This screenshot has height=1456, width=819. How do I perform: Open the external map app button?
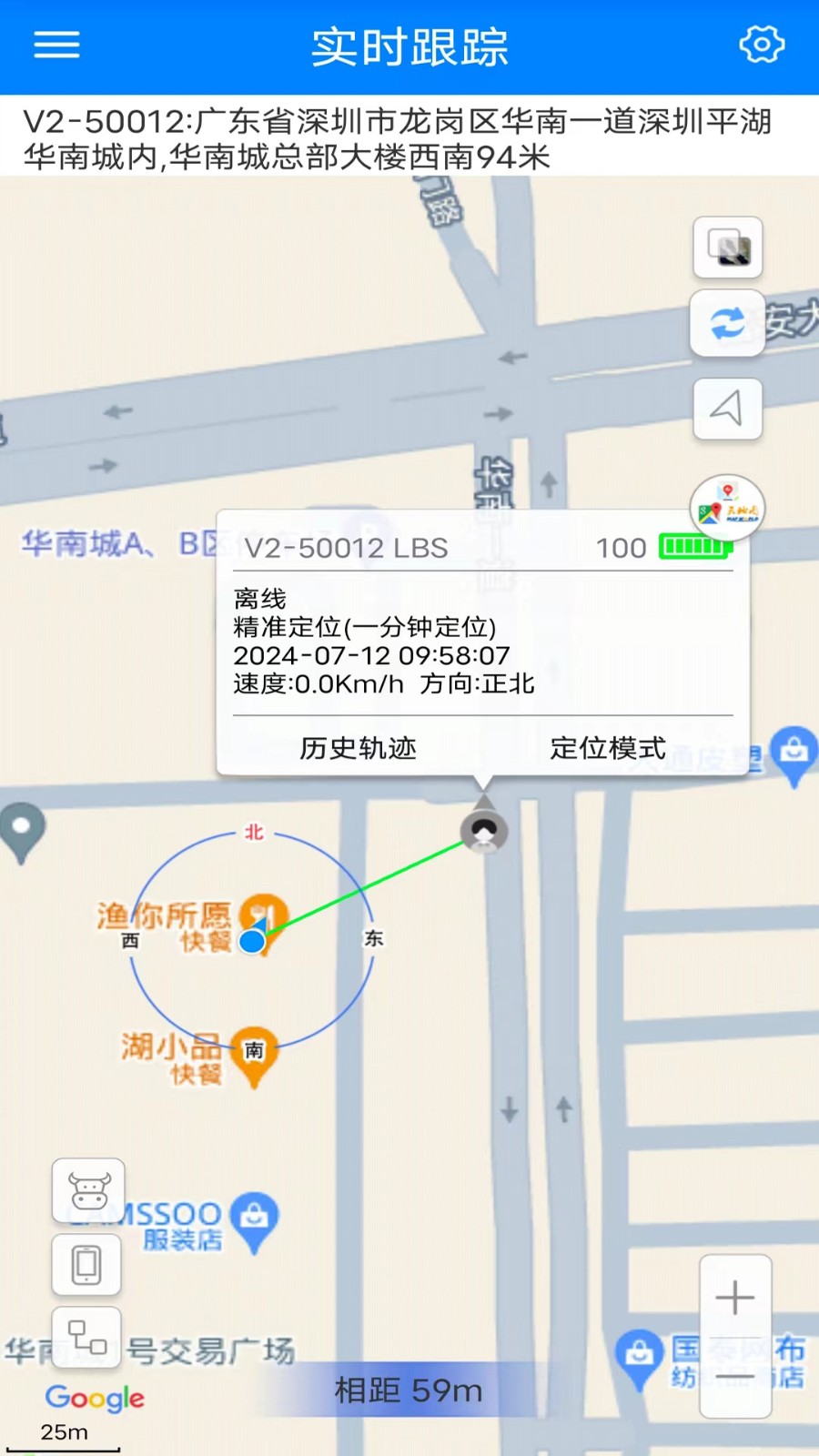click(x=727, y=507)
